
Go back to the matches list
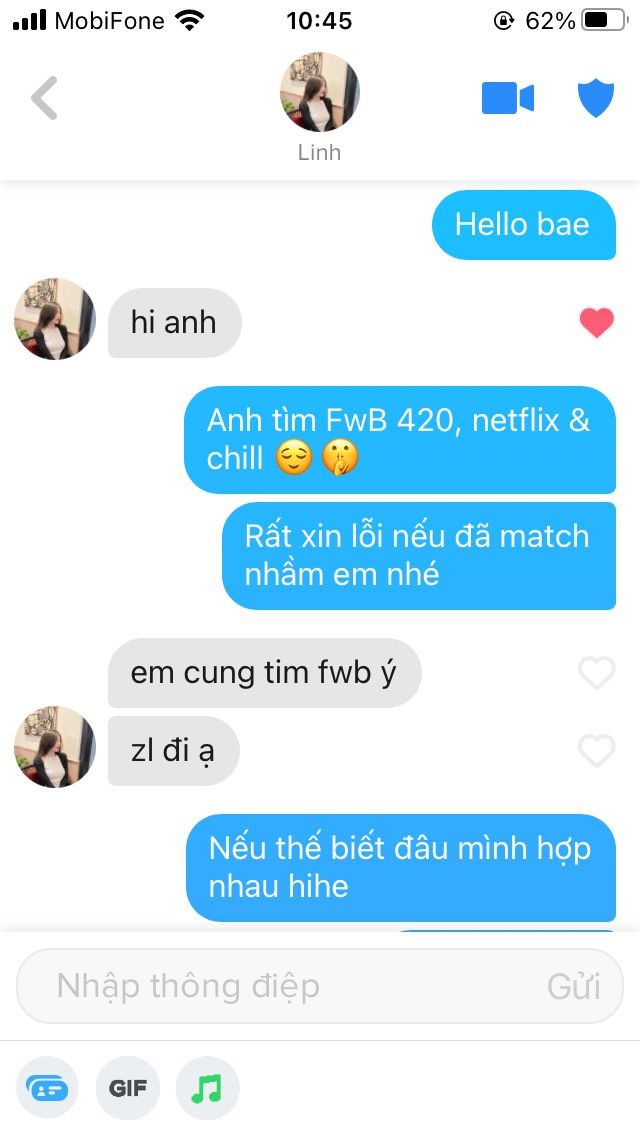tap(44, 98)
